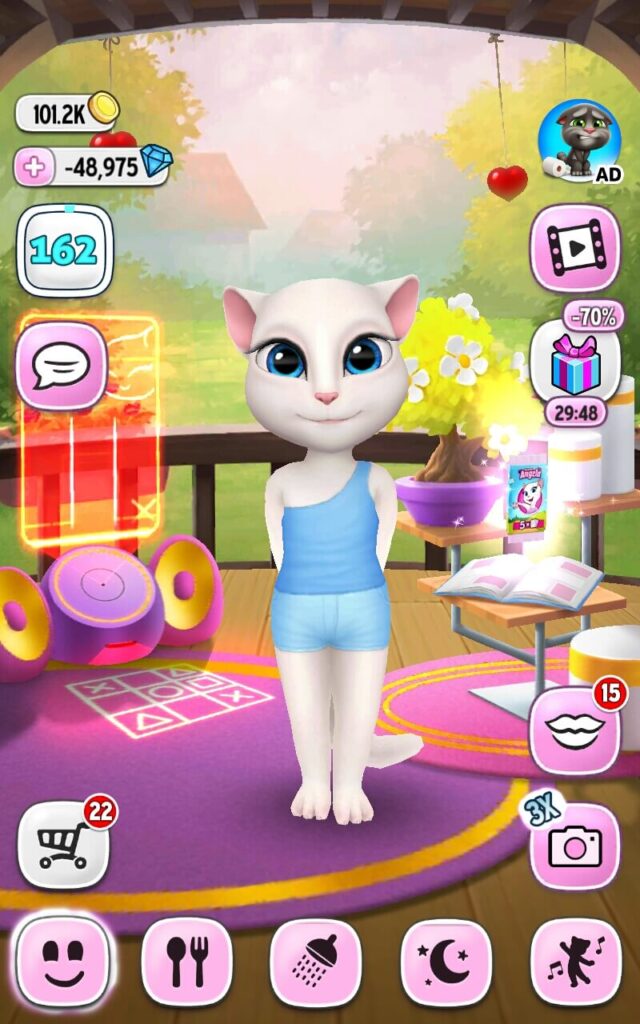640x1024 pixels.
Task: Open the shopping cart store
Action: [63, 845]
